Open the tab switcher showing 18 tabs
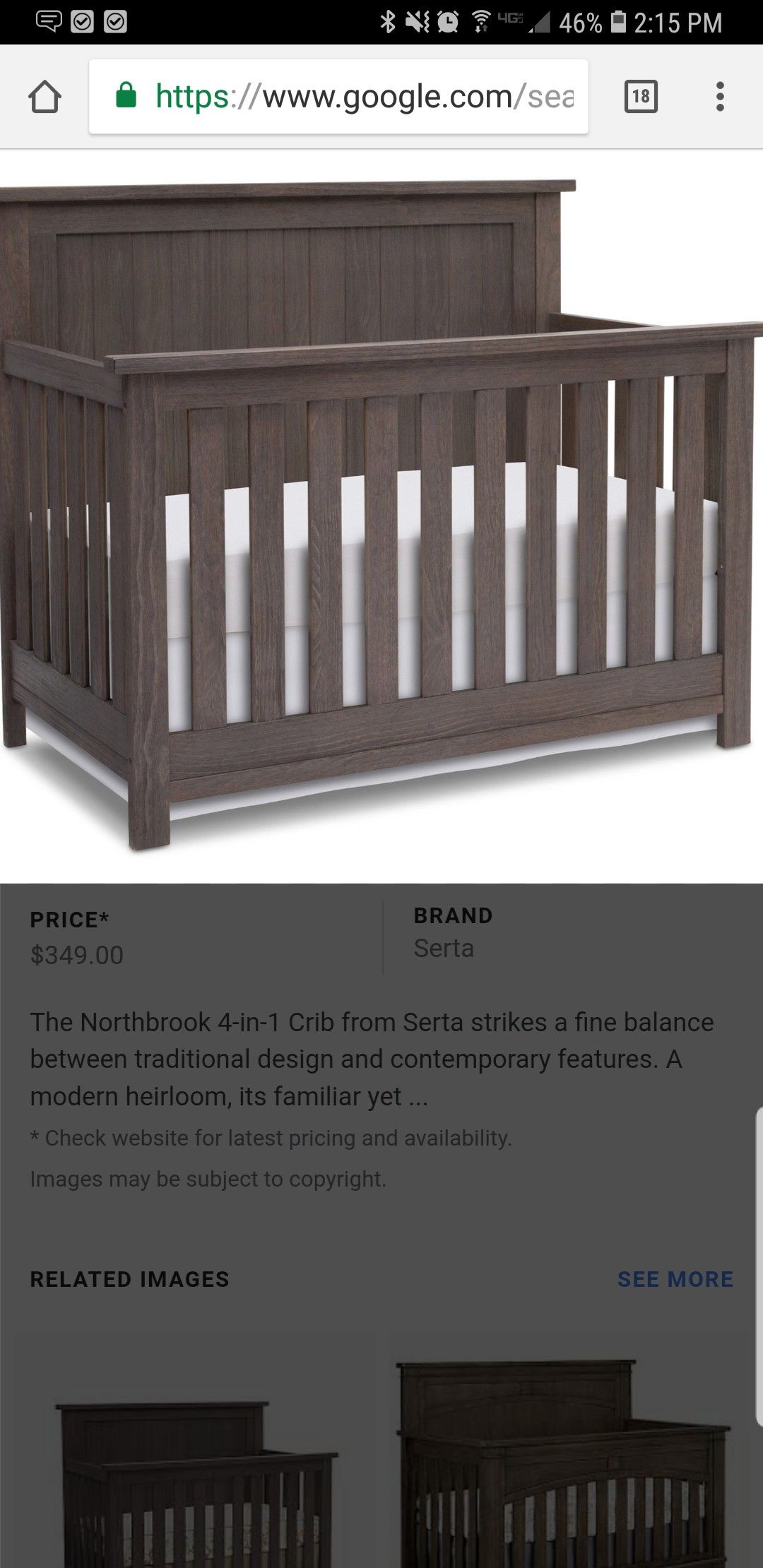This screenshot has width=763, height=1568. point(641,97)
